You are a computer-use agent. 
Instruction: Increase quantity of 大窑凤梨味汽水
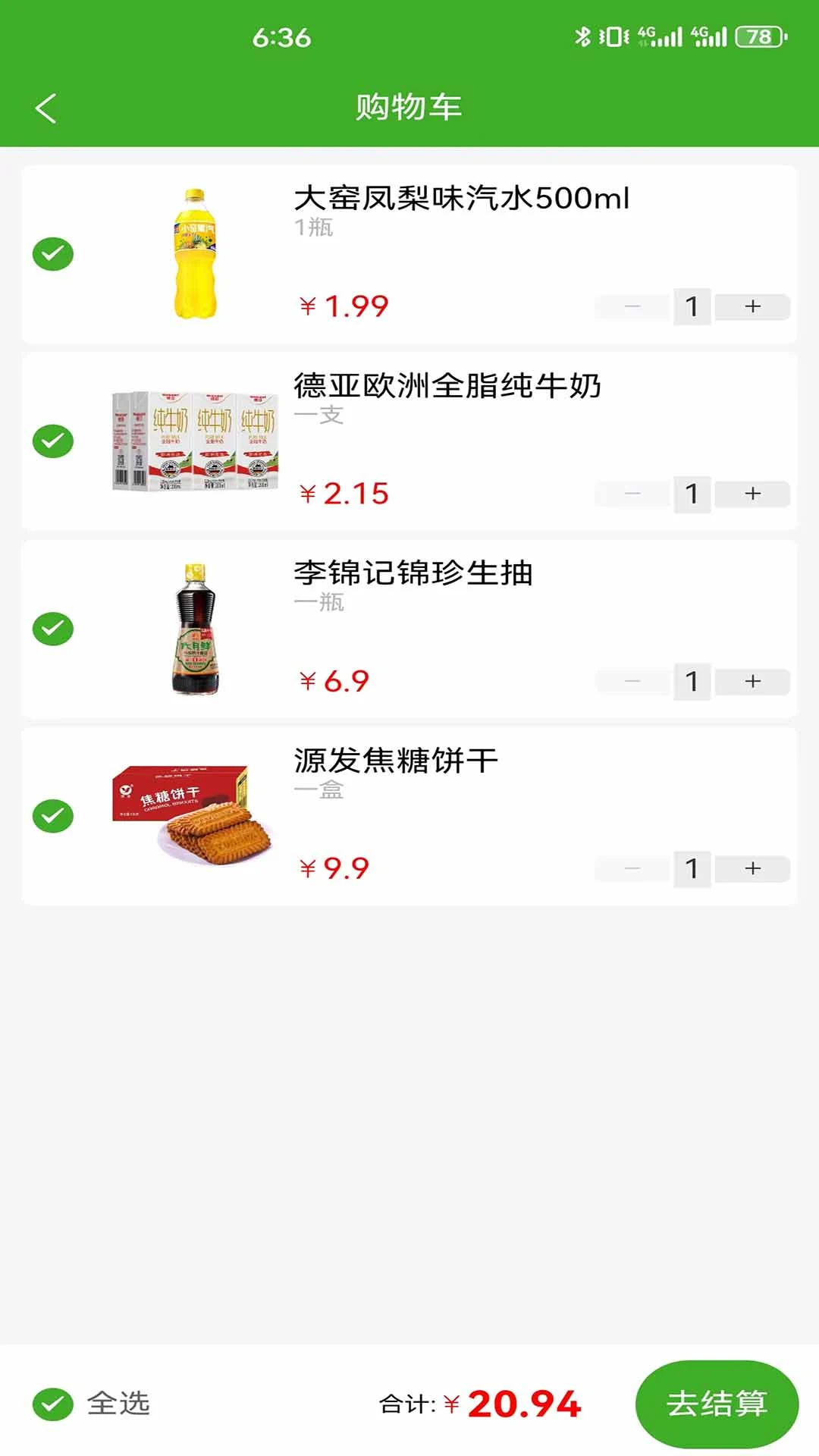tap(752, 306)
